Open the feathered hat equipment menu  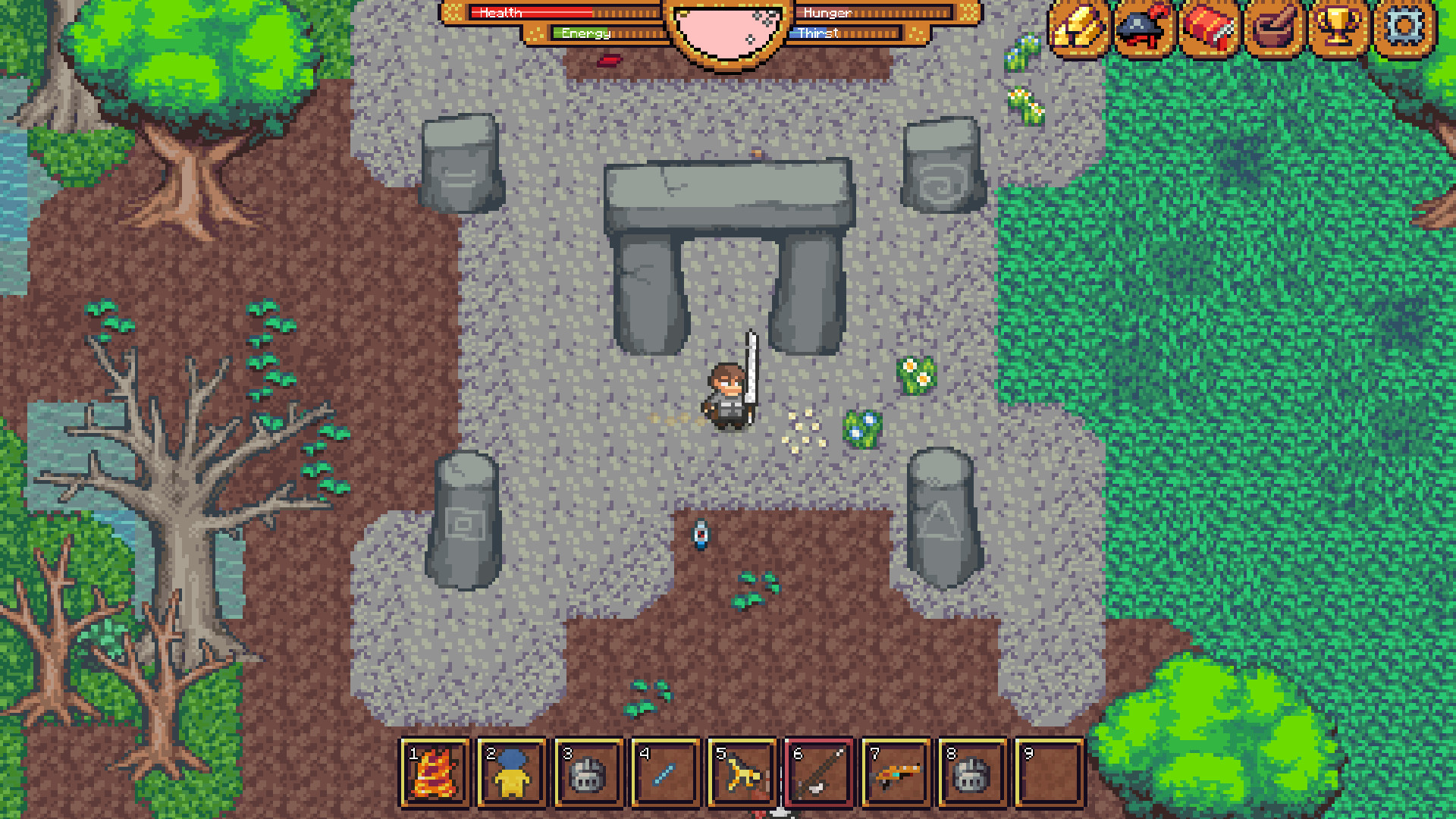(x=1144, y=29)
